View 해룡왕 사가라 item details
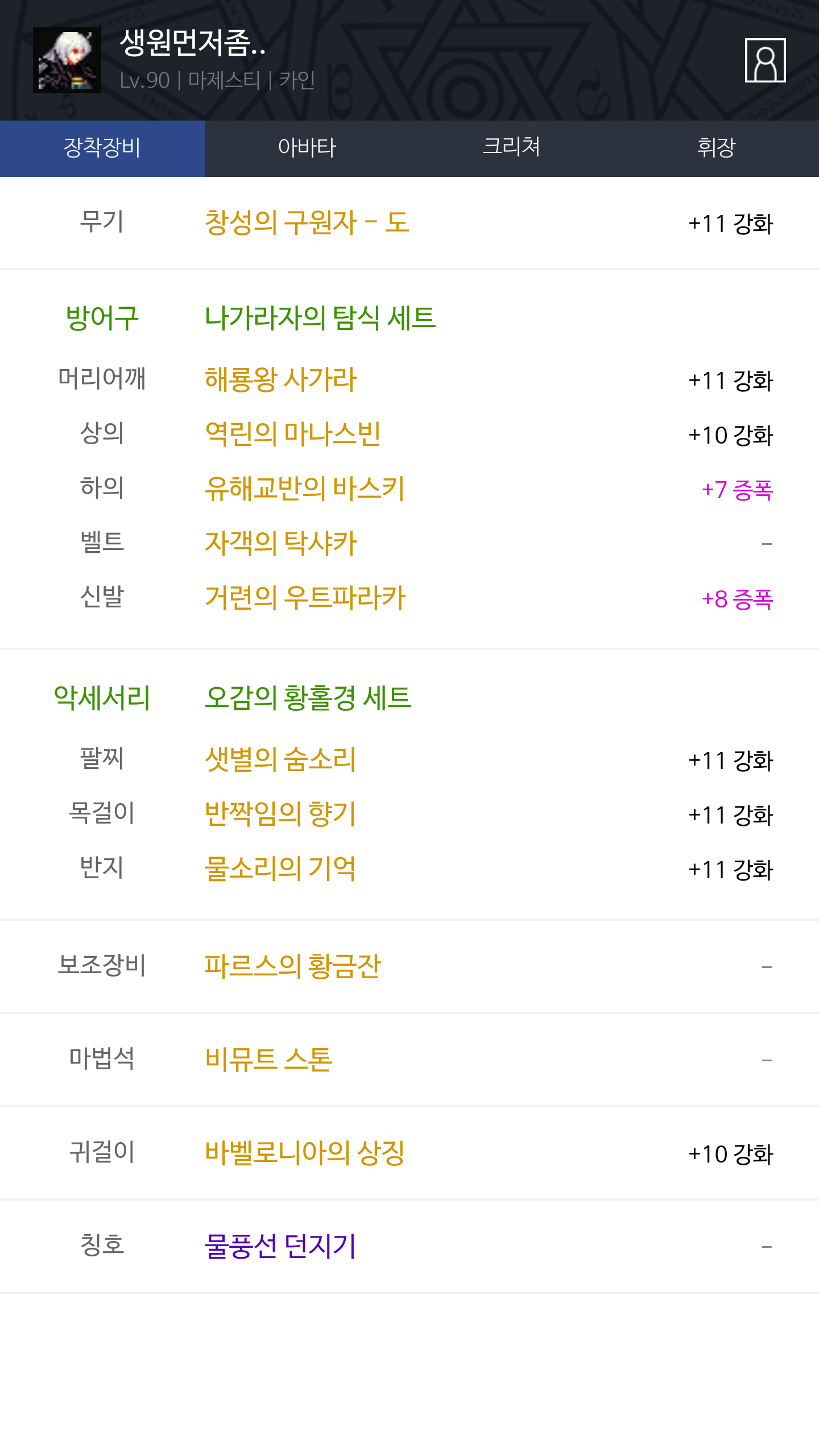Screen dimensions: 819x1456 coord(280,379)
